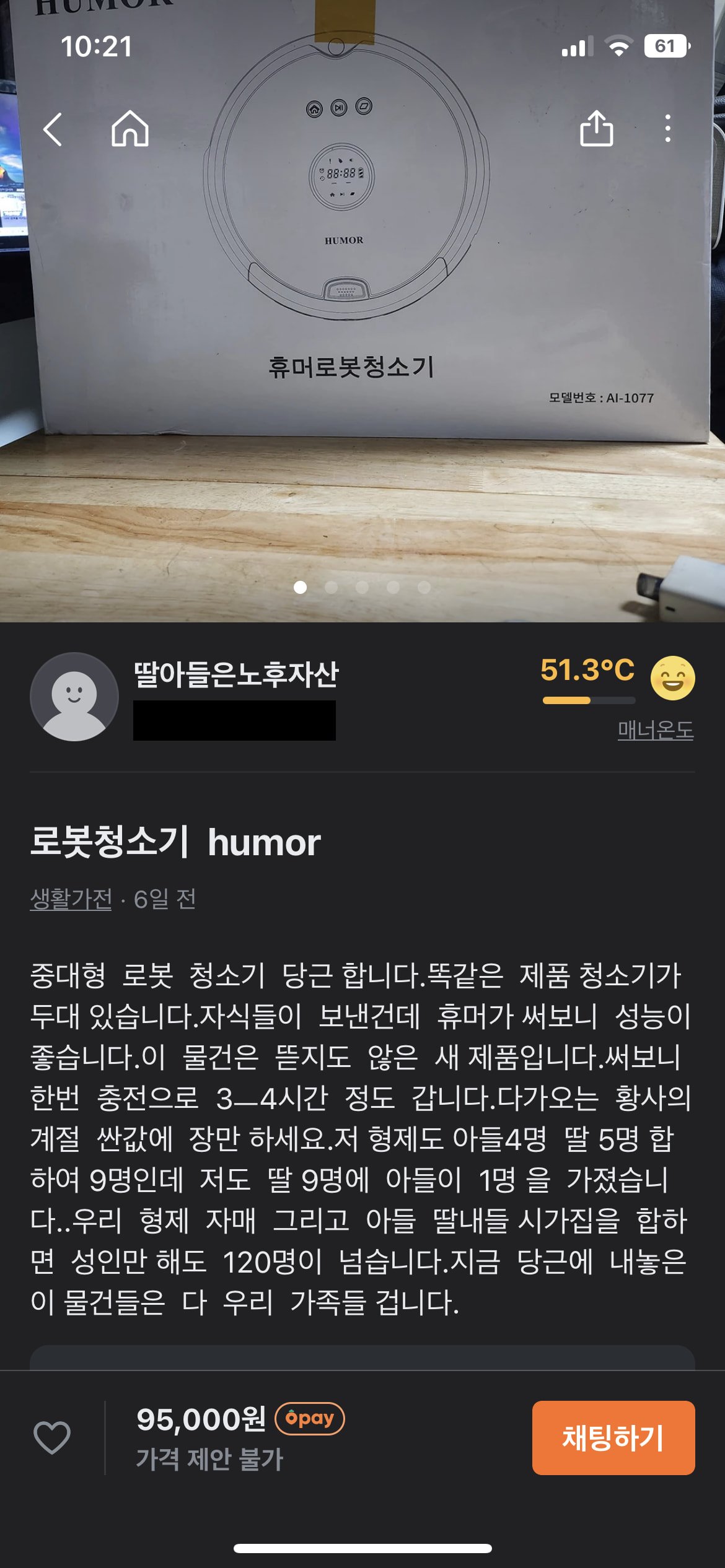Screen dimensions: 725x1568
Task: Start chat with 채팅하기 button
Action: (x=613, y=1438)
